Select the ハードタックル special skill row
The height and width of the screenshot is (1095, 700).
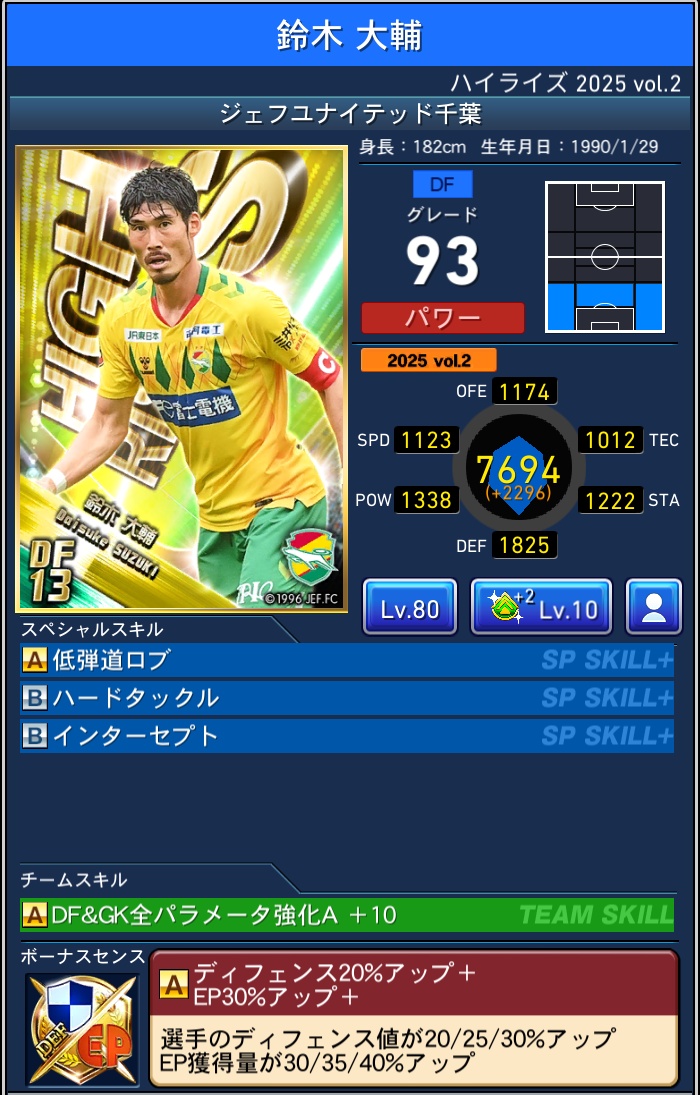346,697
